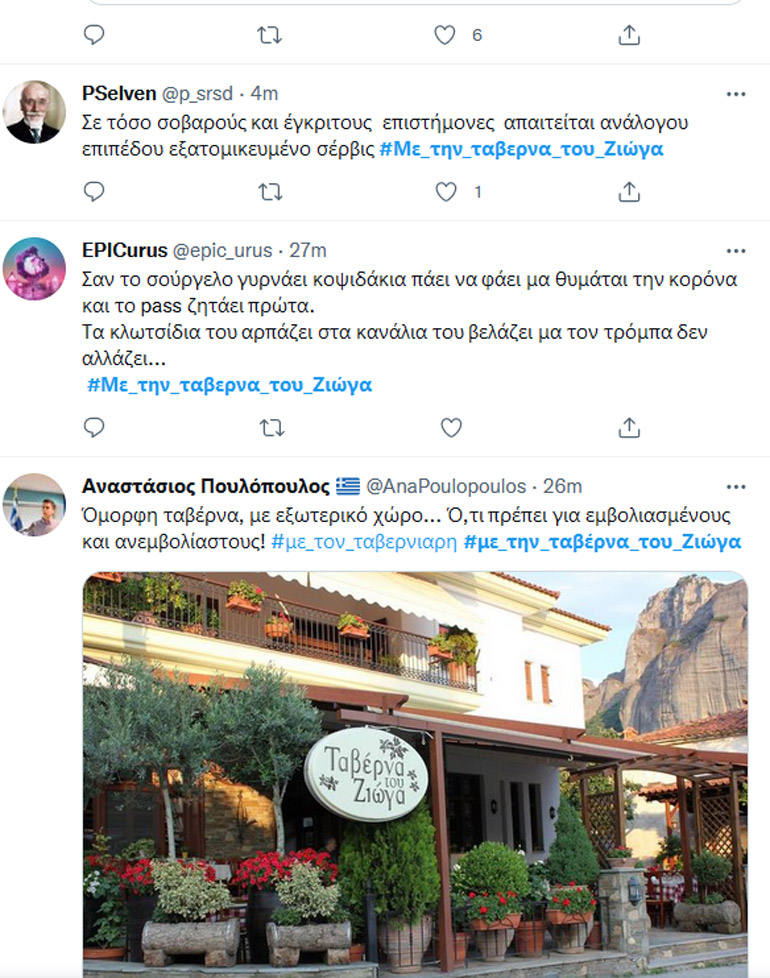Like PSelven's tweet
The height and width of the screenshot is (978, 770).
(446, 191)
